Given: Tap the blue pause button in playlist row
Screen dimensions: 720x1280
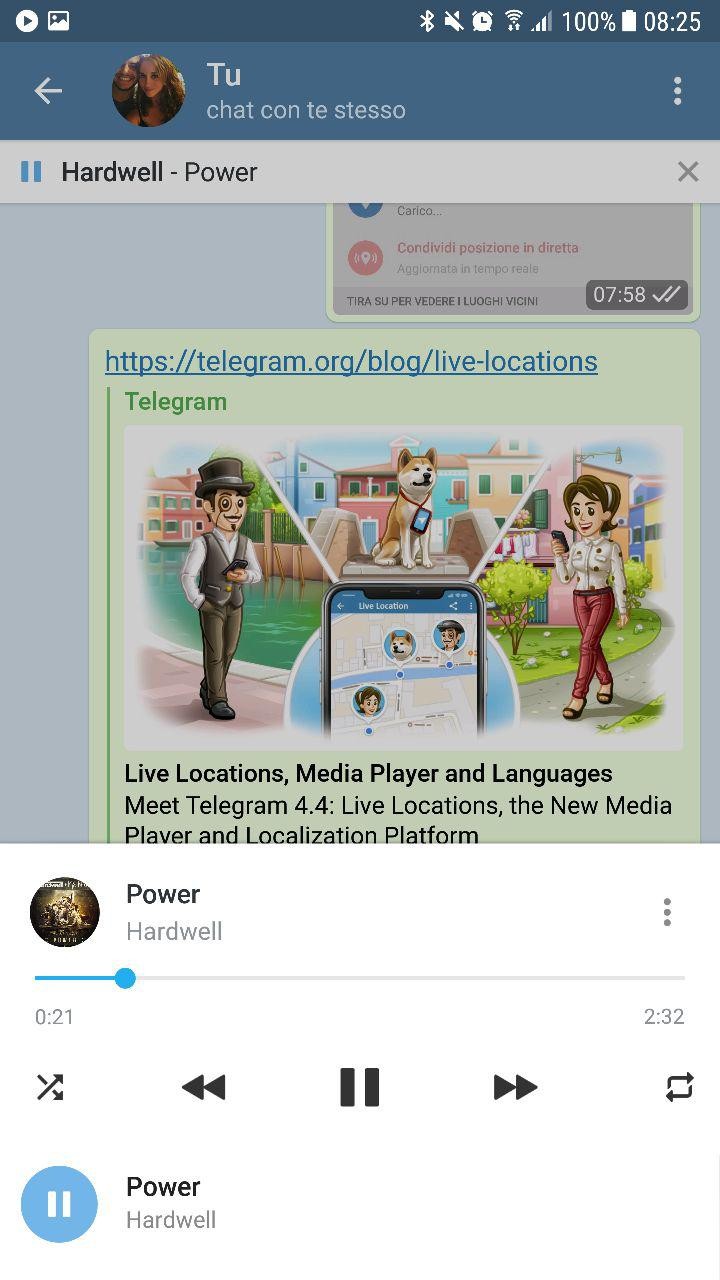Looking at the screenshot, I should (x=60, y=1204).
